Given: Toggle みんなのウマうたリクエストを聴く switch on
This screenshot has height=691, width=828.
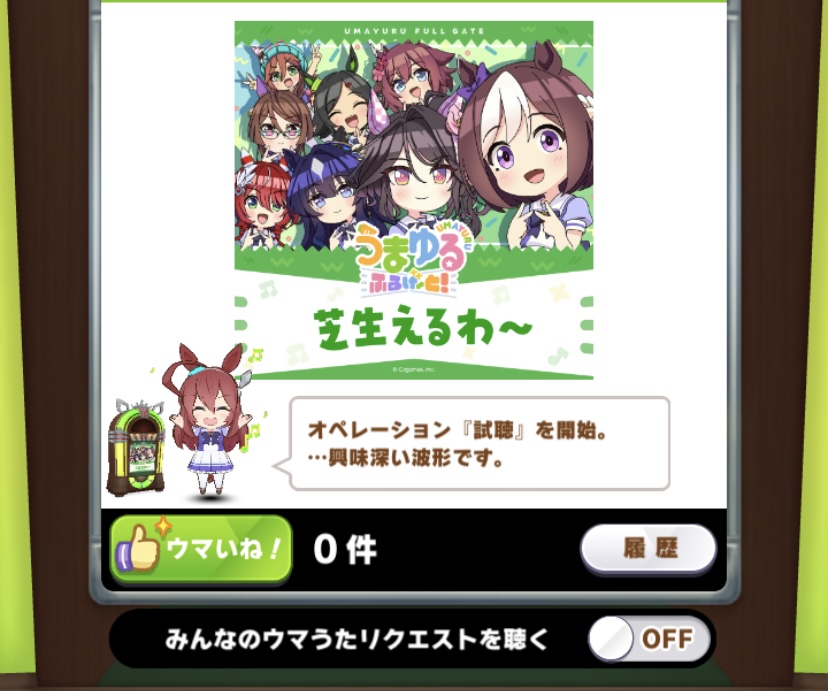Looking at the screenshot, I should pyautogui.click(x=650, y=639).
